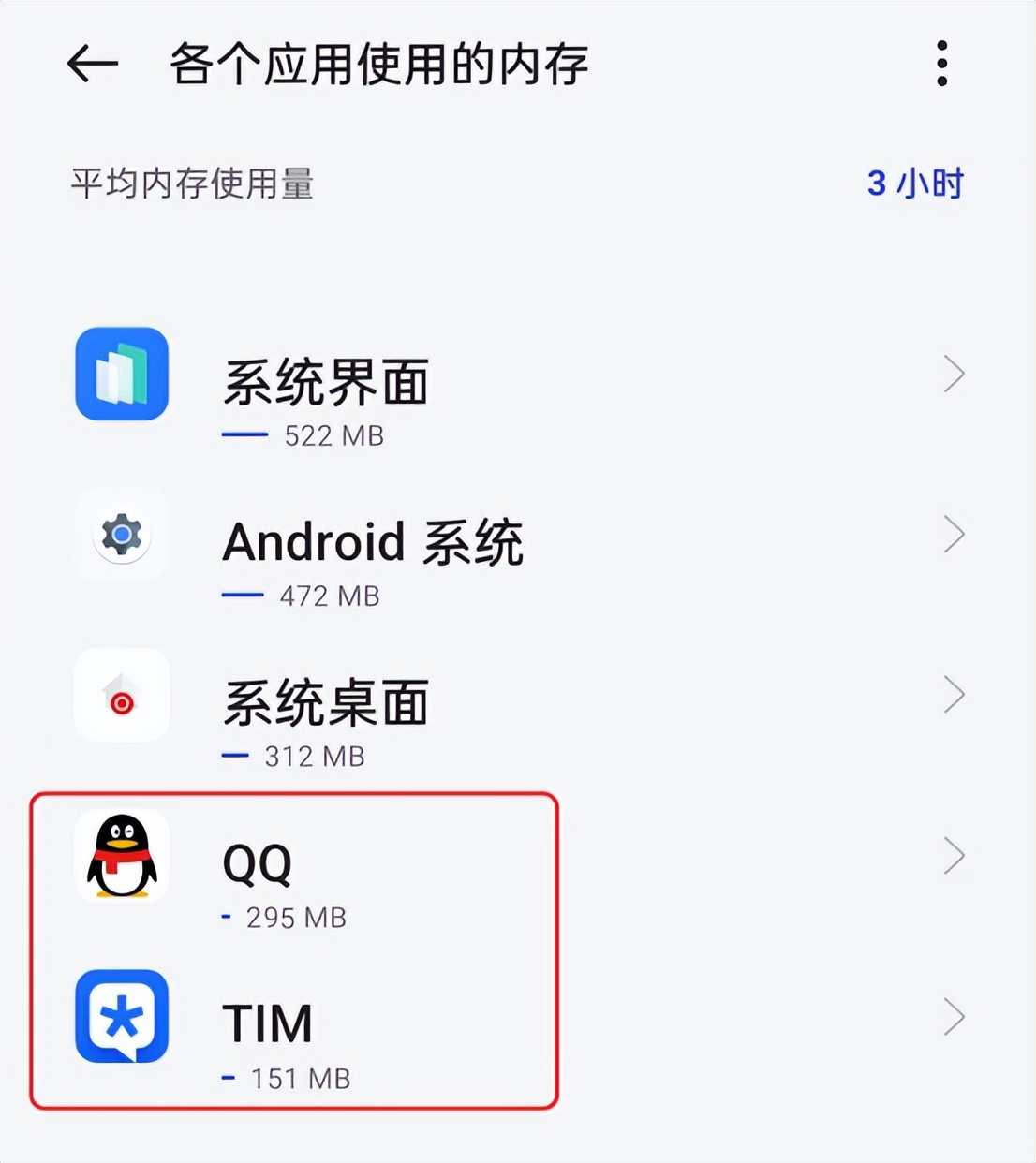Select the 平均内存使用量 label

(x=191, y=184)
